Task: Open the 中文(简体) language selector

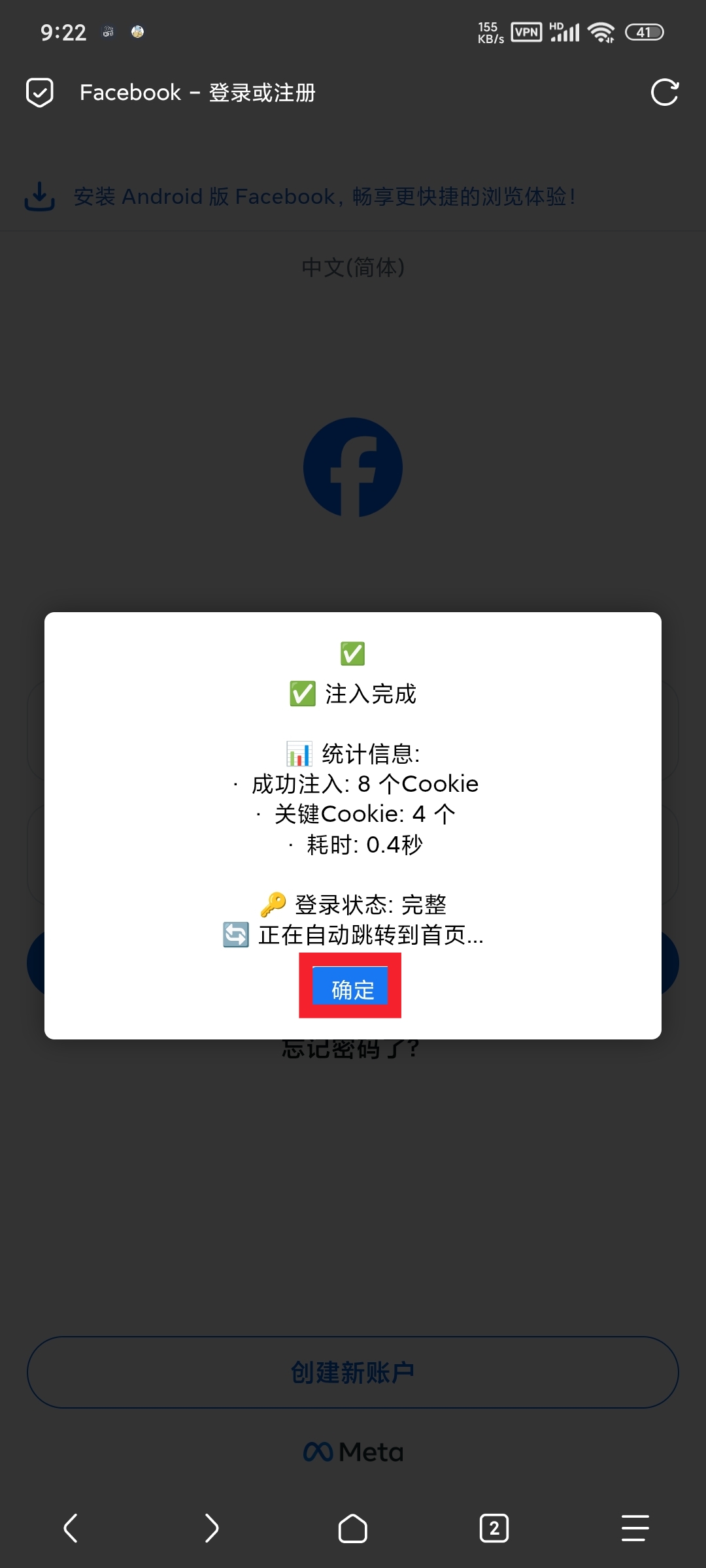Action: point(353,268)
